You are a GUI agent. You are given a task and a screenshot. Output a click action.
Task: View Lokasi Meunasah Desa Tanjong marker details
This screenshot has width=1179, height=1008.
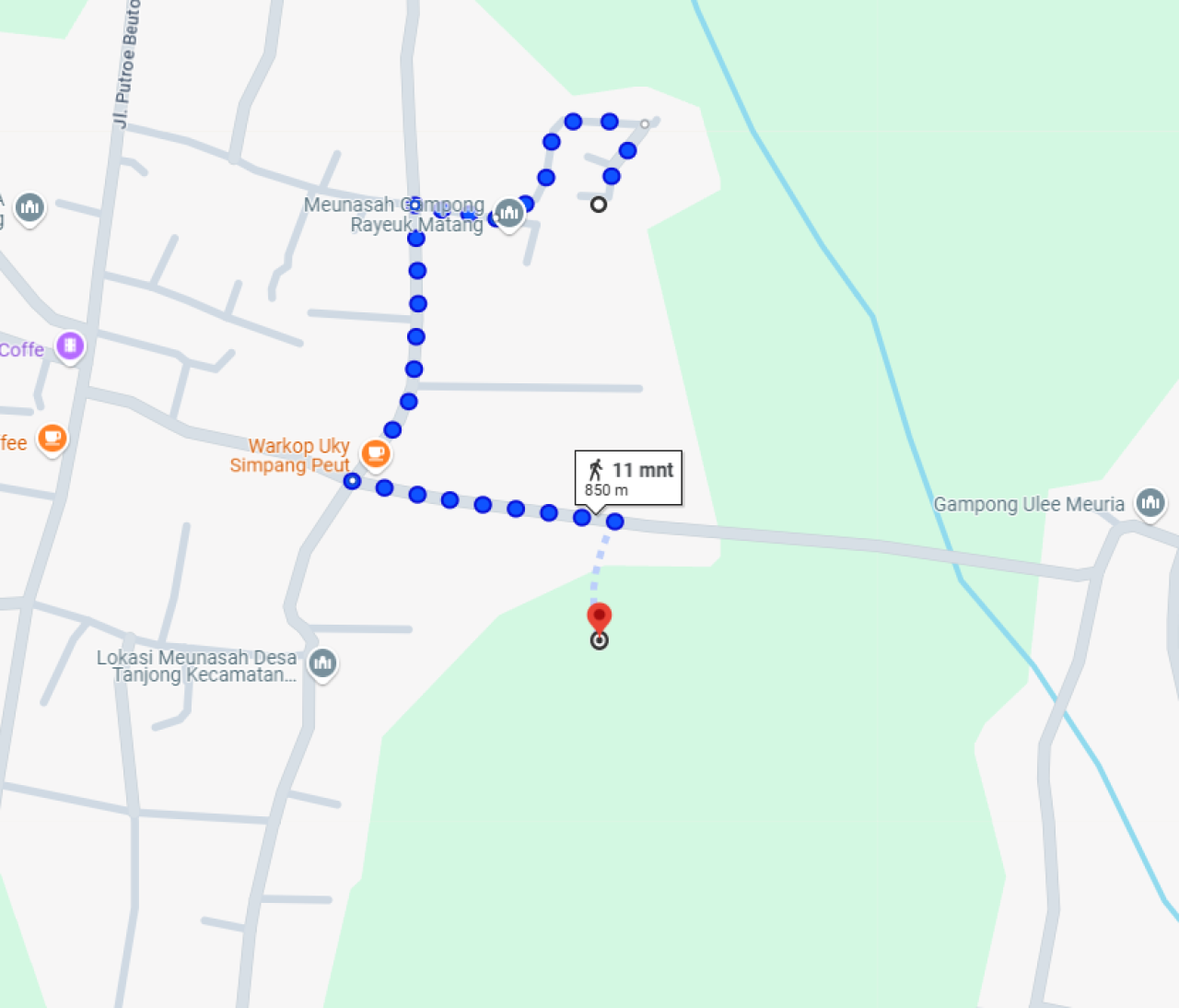[x=322, y=662]
